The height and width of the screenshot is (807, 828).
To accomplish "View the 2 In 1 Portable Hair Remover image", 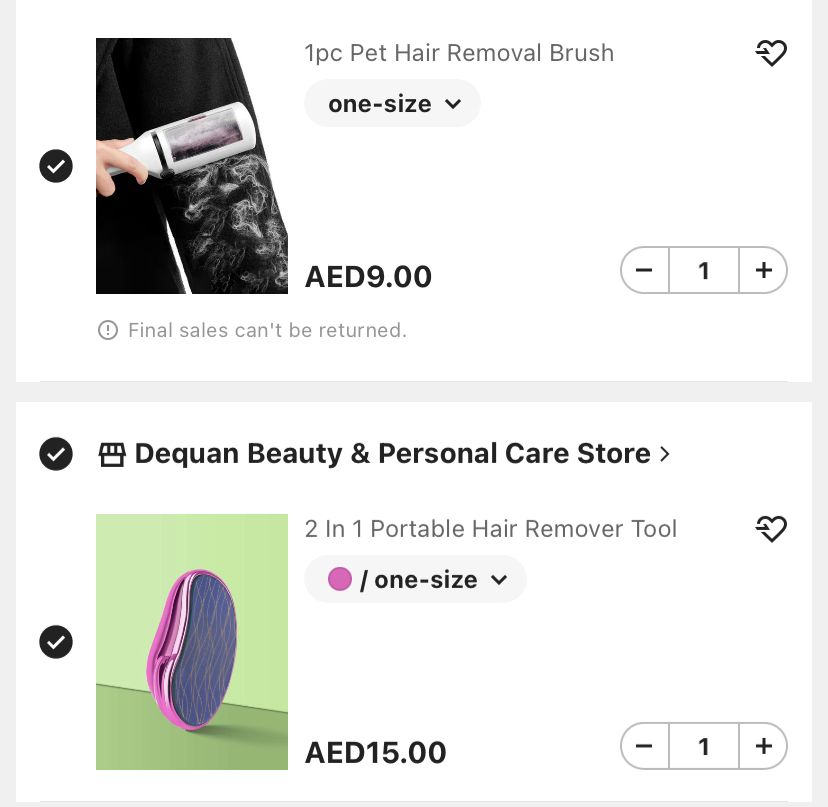I will pyautogui.click(x=192, y=642).
